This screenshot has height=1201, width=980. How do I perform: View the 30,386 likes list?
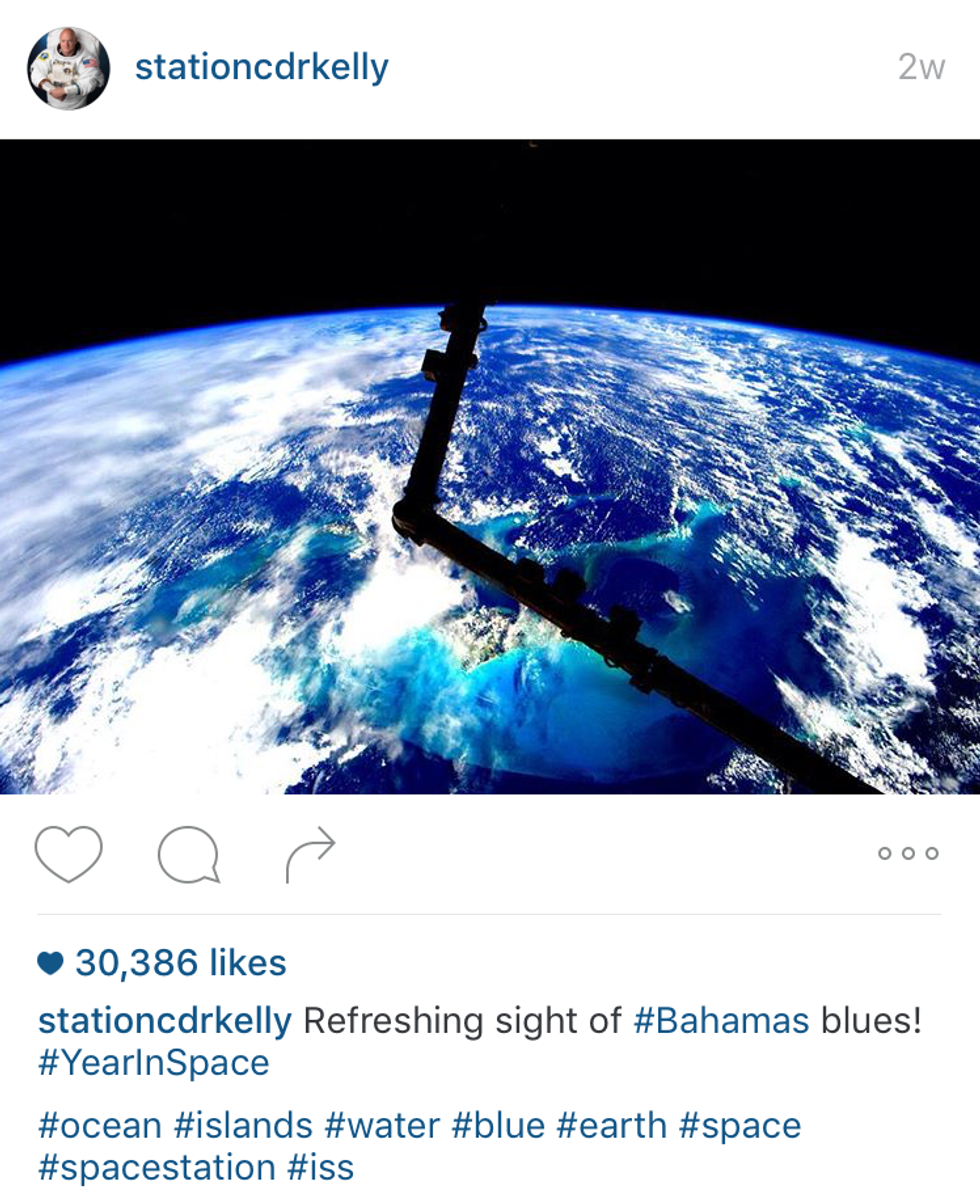click(180, 963)
